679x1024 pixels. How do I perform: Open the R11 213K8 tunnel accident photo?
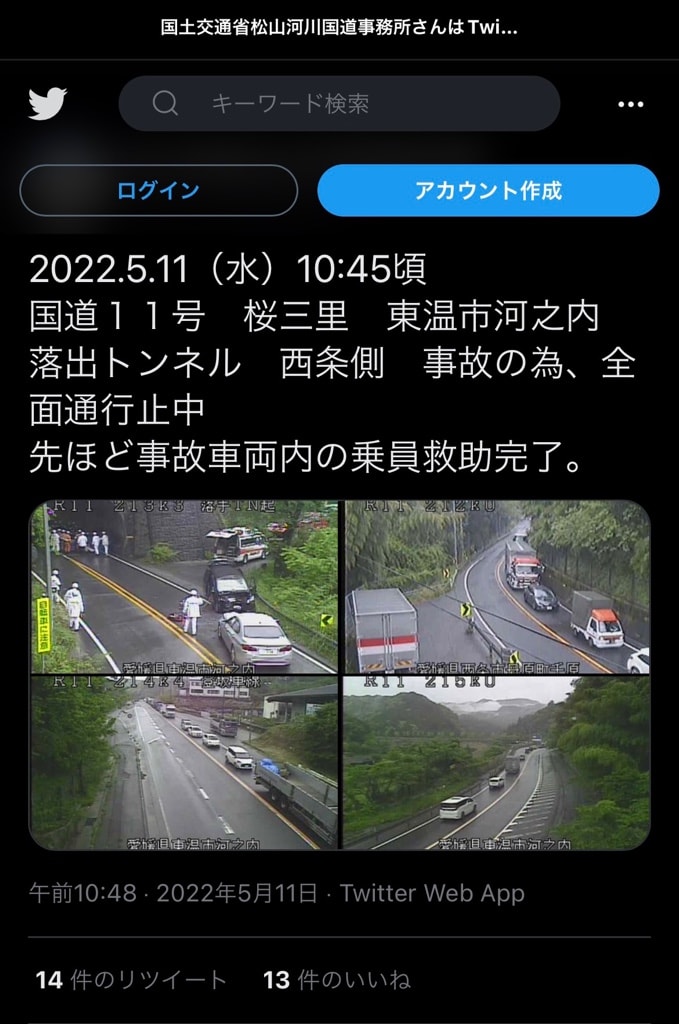pyautogui.click(x=185, y=586)
